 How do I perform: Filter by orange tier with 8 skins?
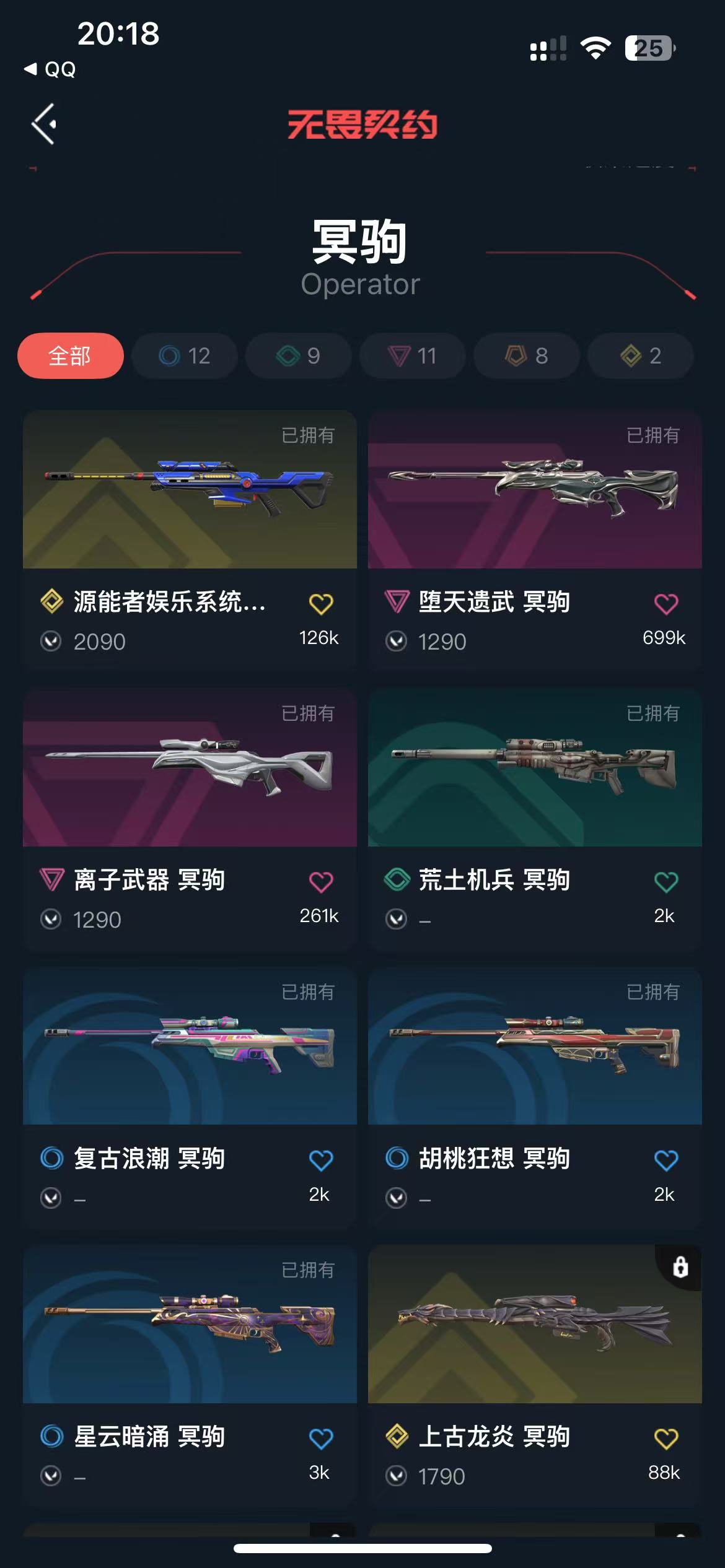click(x=526, y=355)
